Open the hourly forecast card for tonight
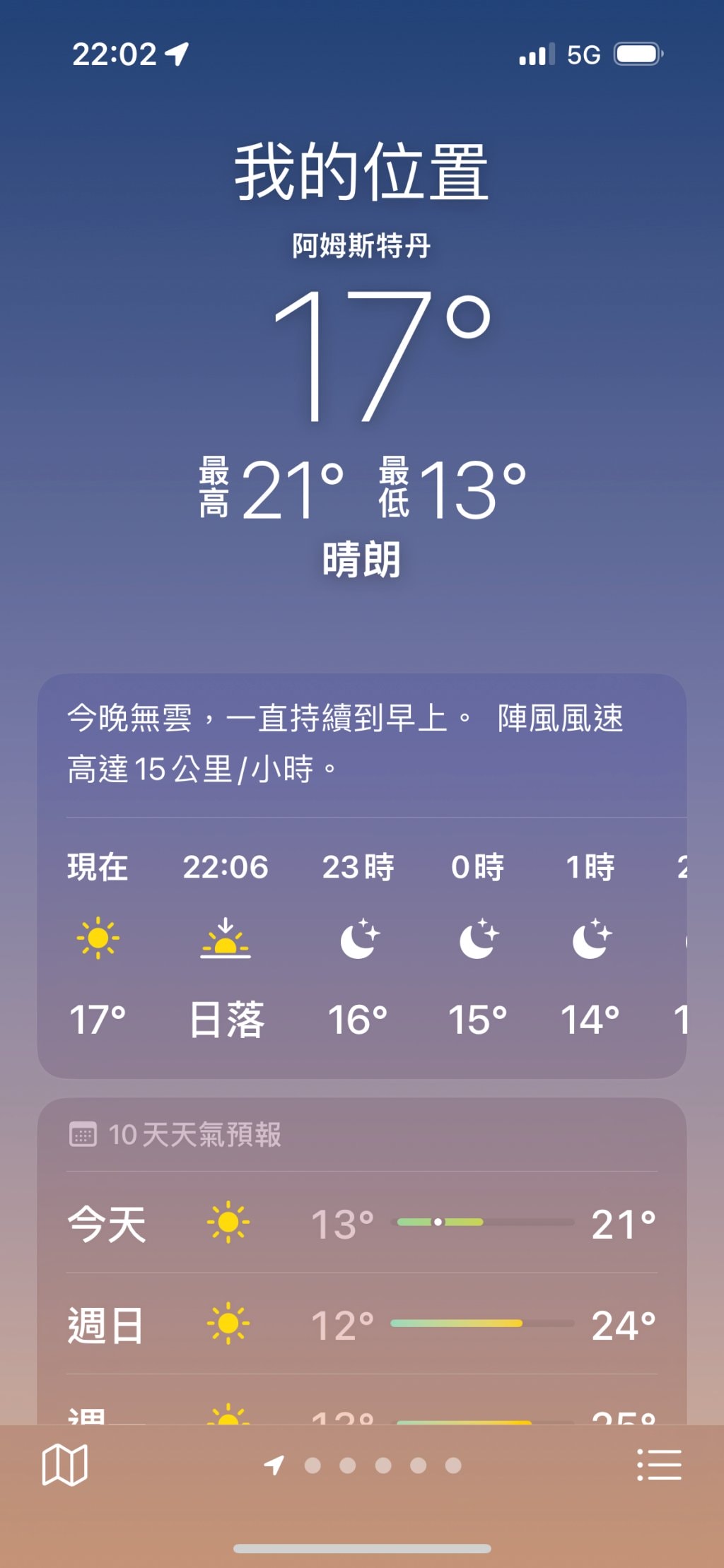The image size is (724, 1568). (x=362, y=876)
